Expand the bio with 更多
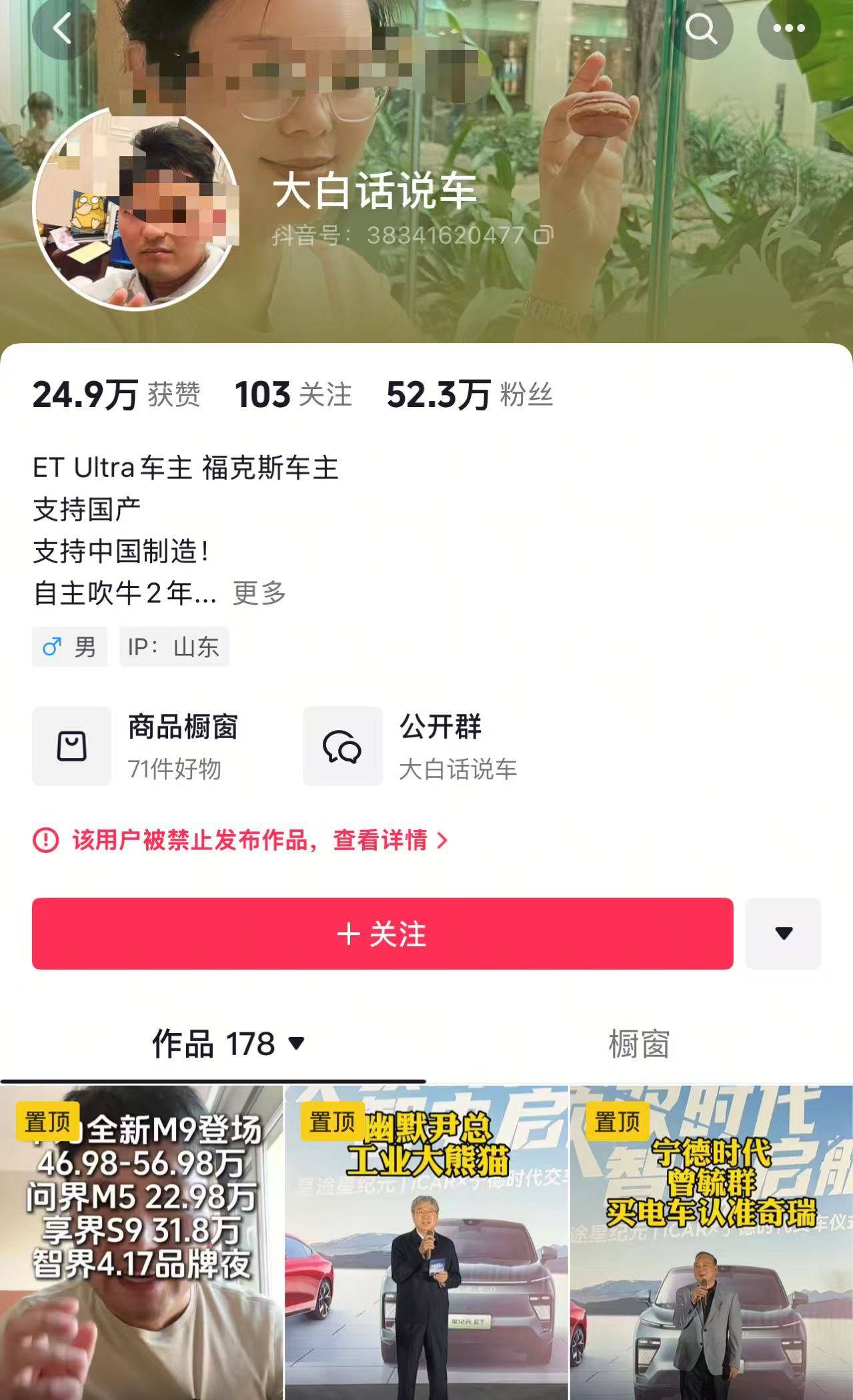 pos(259,593)
